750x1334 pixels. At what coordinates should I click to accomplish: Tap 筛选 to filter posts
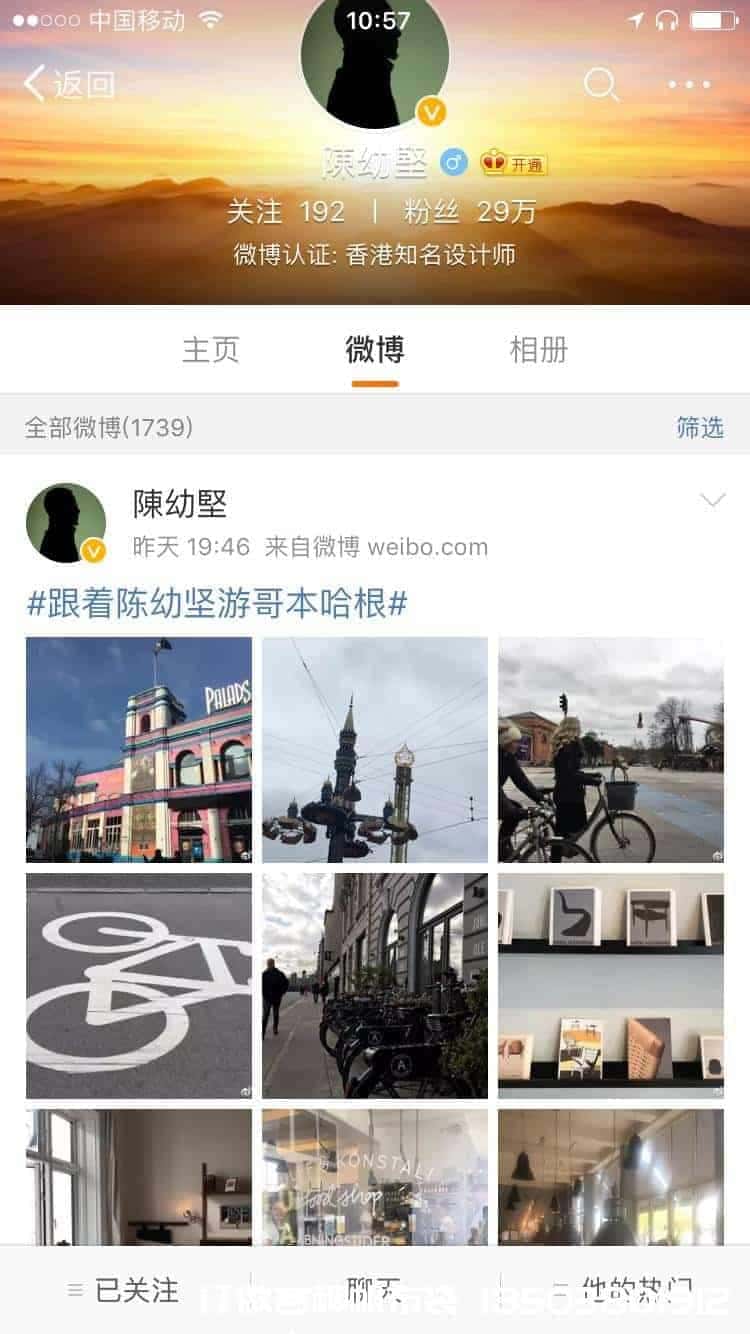699,428
